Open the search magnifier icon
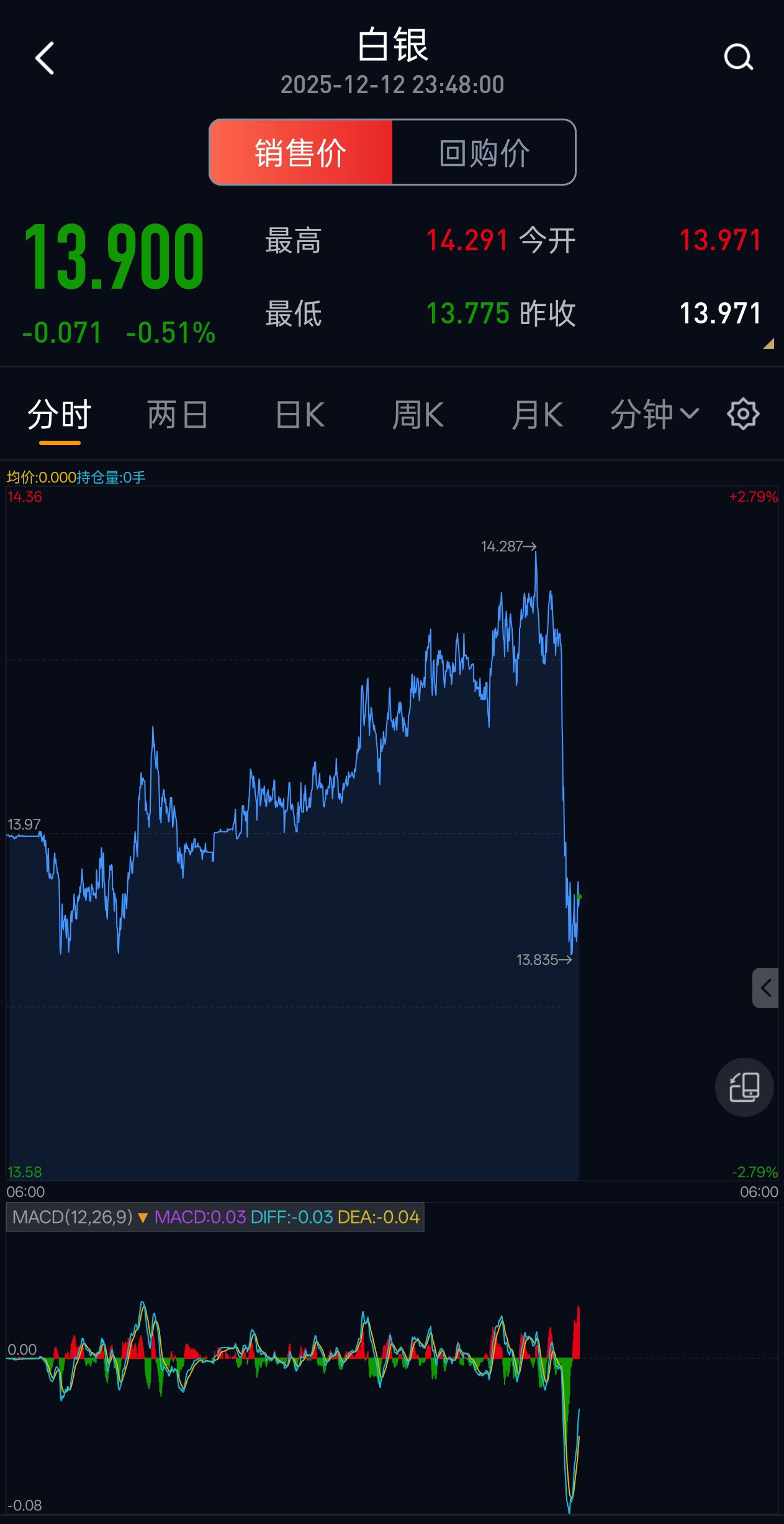 tap(738, 58)
